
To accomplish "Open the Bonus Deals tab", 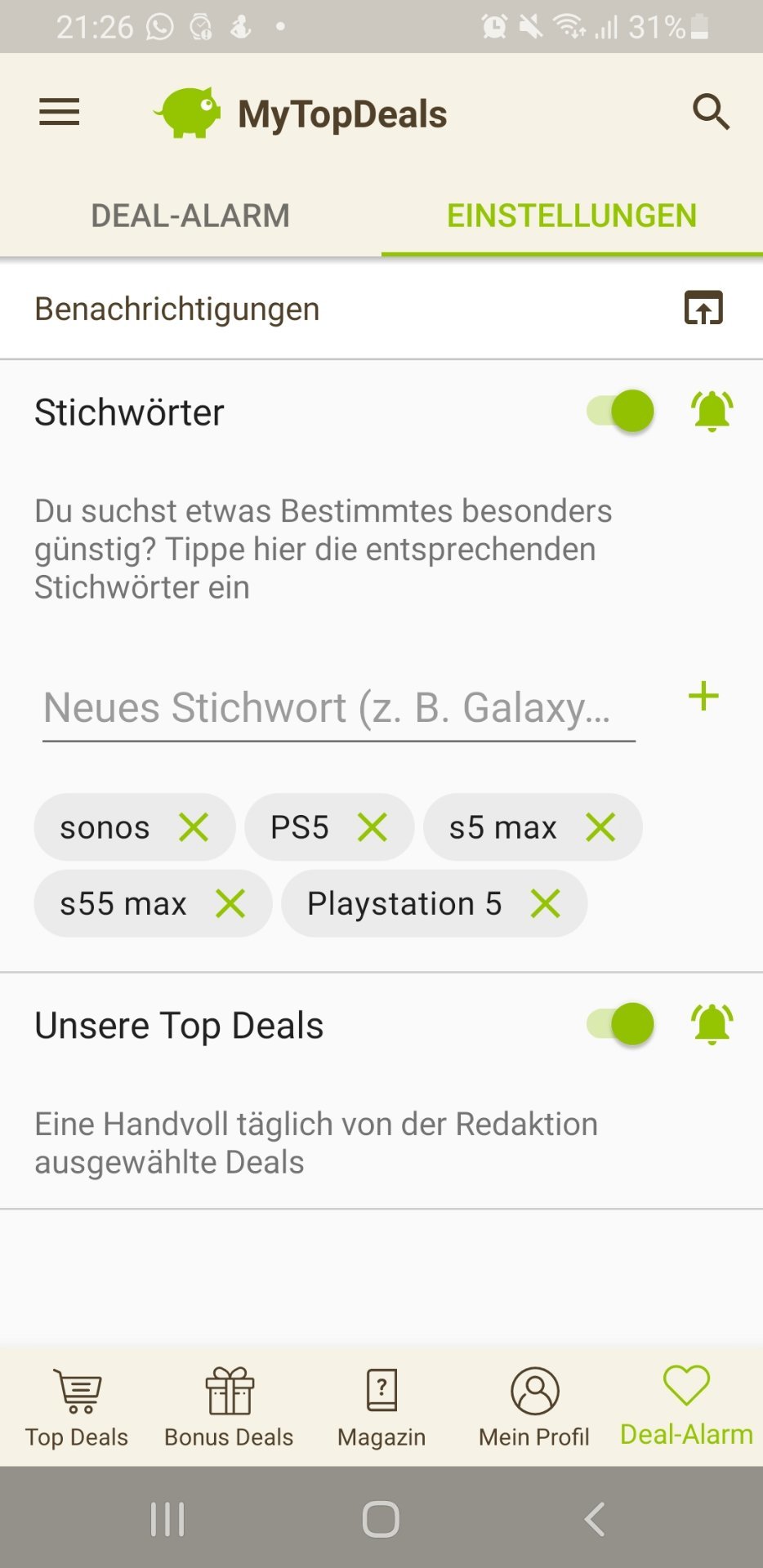I will [x=229, y=1406].
